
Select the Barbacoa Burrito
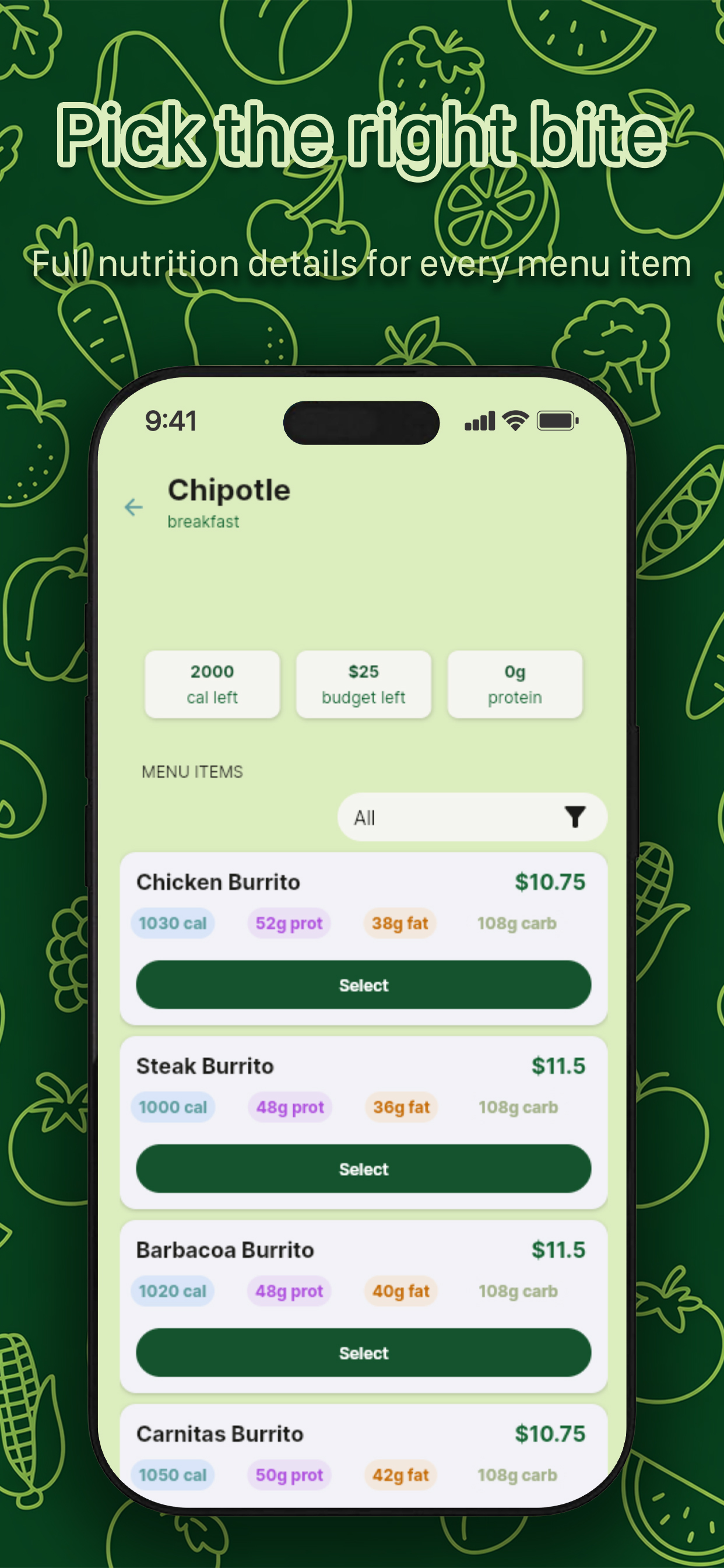362,1353
